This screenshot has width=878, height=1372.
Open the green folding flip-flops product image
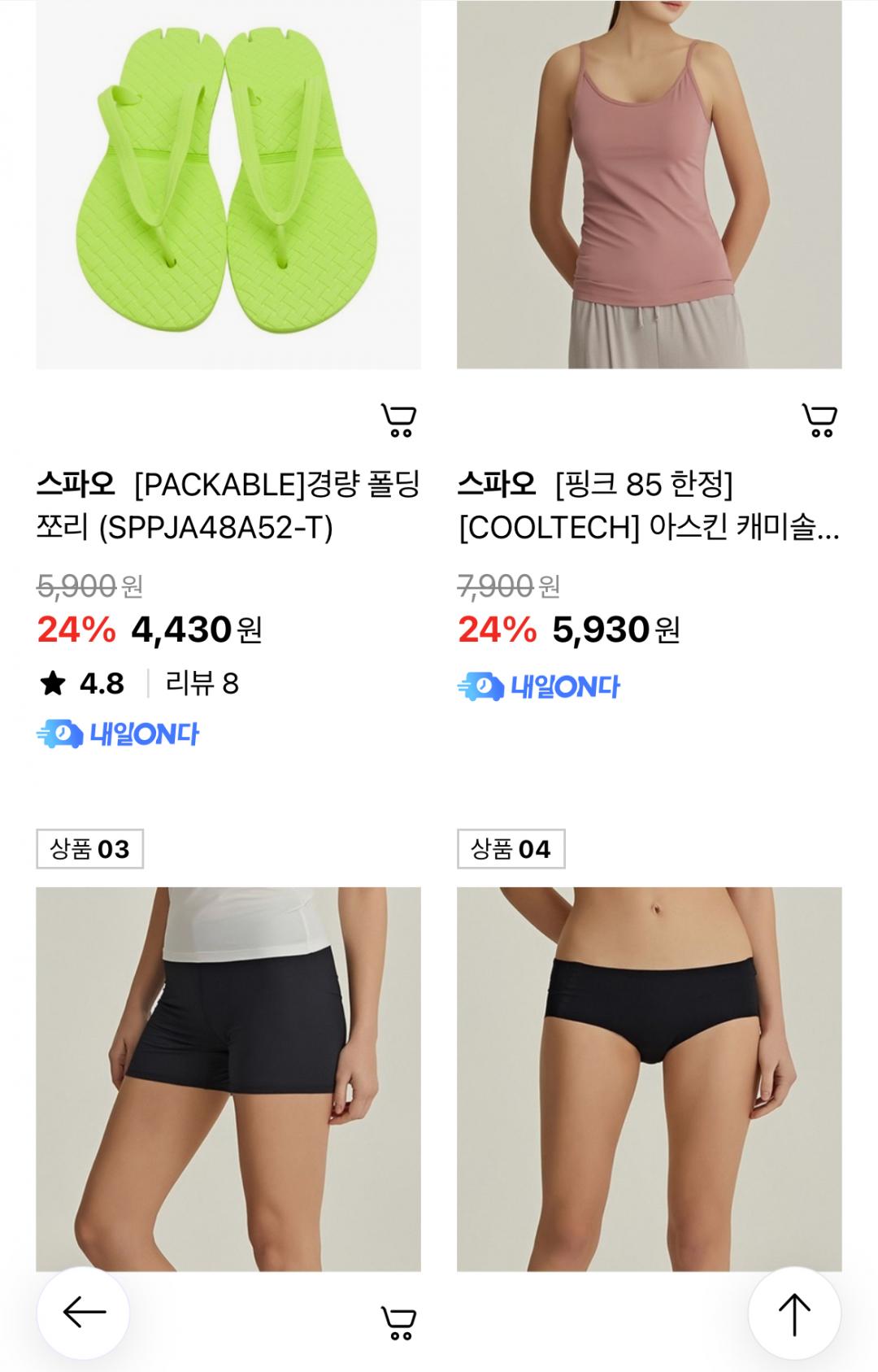[228, 185]
